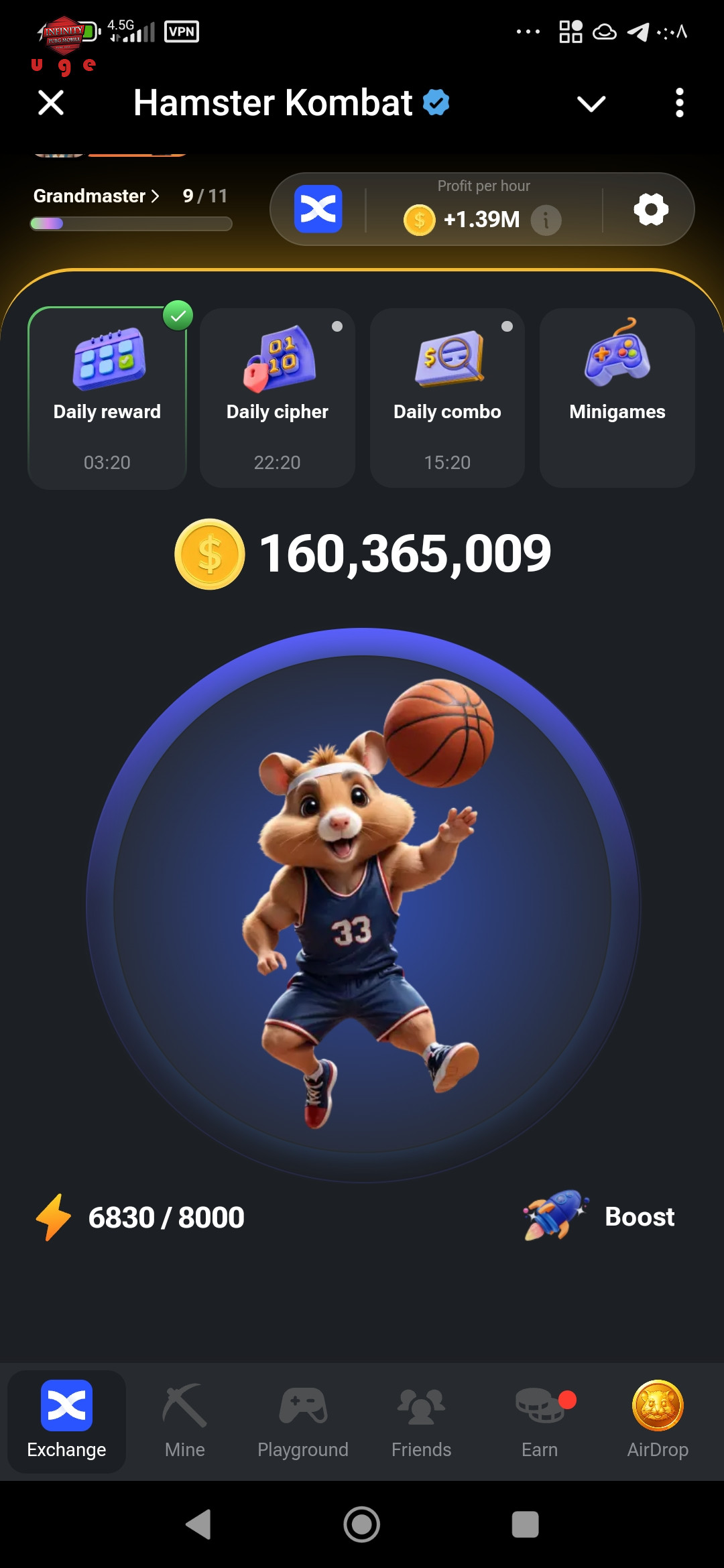Go back with the system back button

pyautogui.click(x=198, y=1524)
